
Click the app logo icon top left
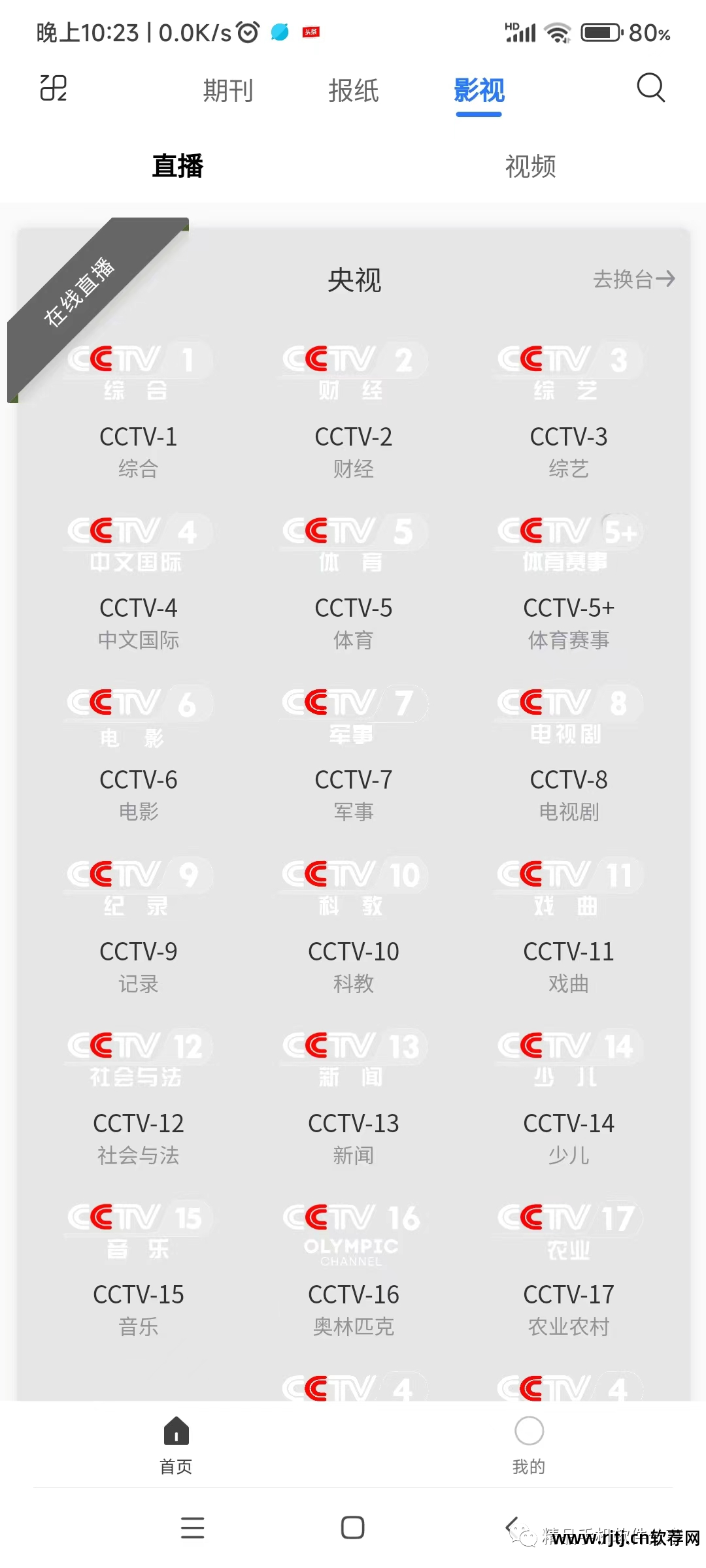[52, 88]
